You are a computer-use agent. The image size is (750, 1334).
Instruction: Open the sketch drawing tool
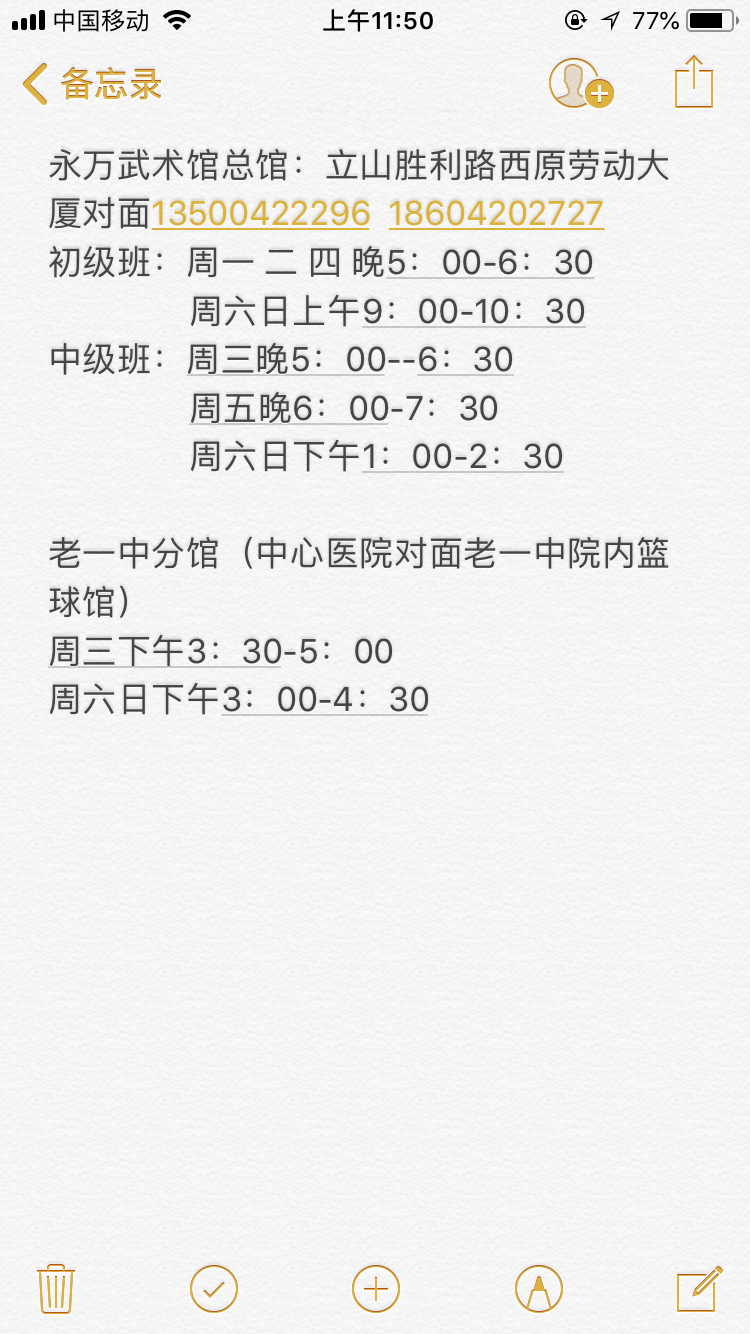(538, 1288)
